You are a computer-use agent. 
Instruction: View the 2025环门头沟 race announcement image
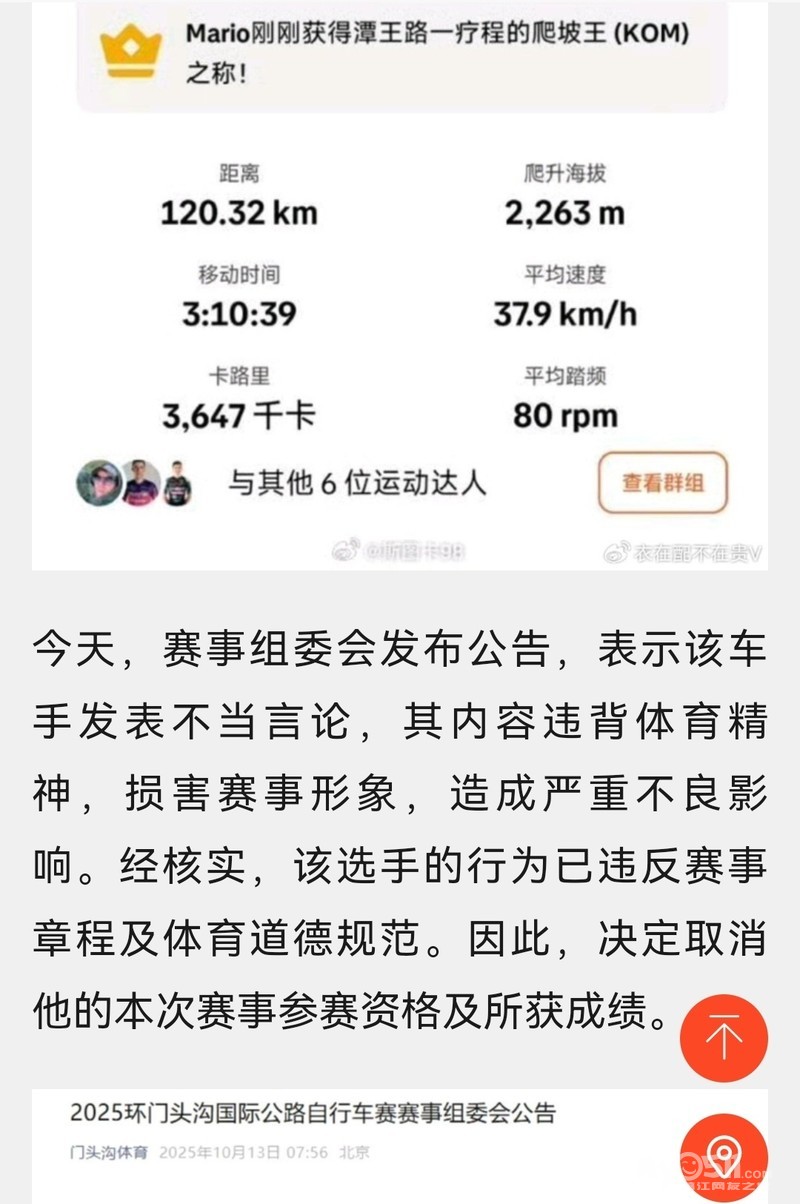click(x=350, y=1140)
